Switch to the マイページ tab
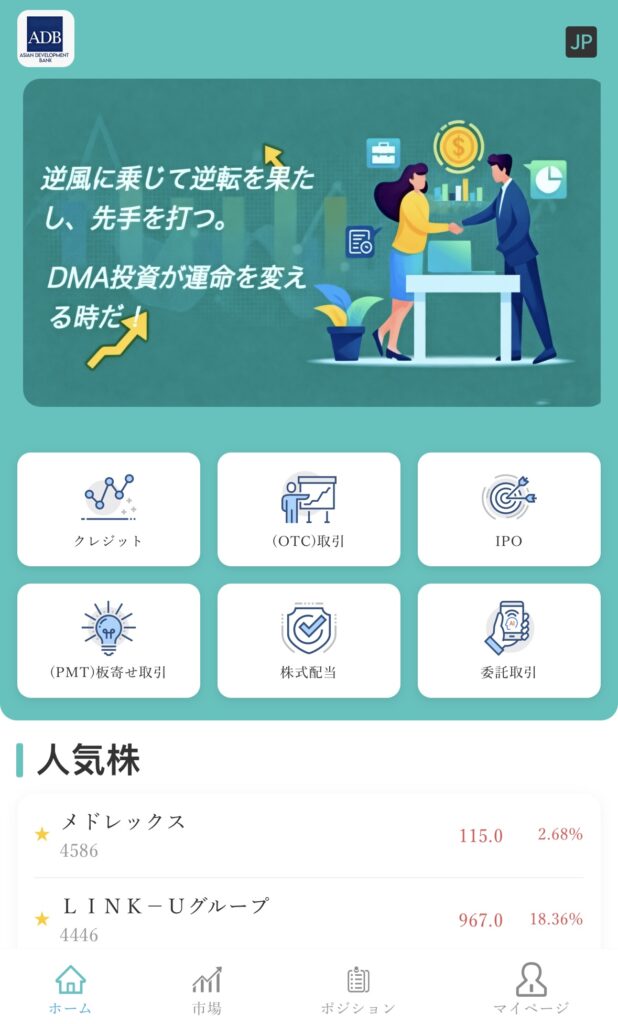Viewport: 618px width, 1024px height. click(530, 989)
